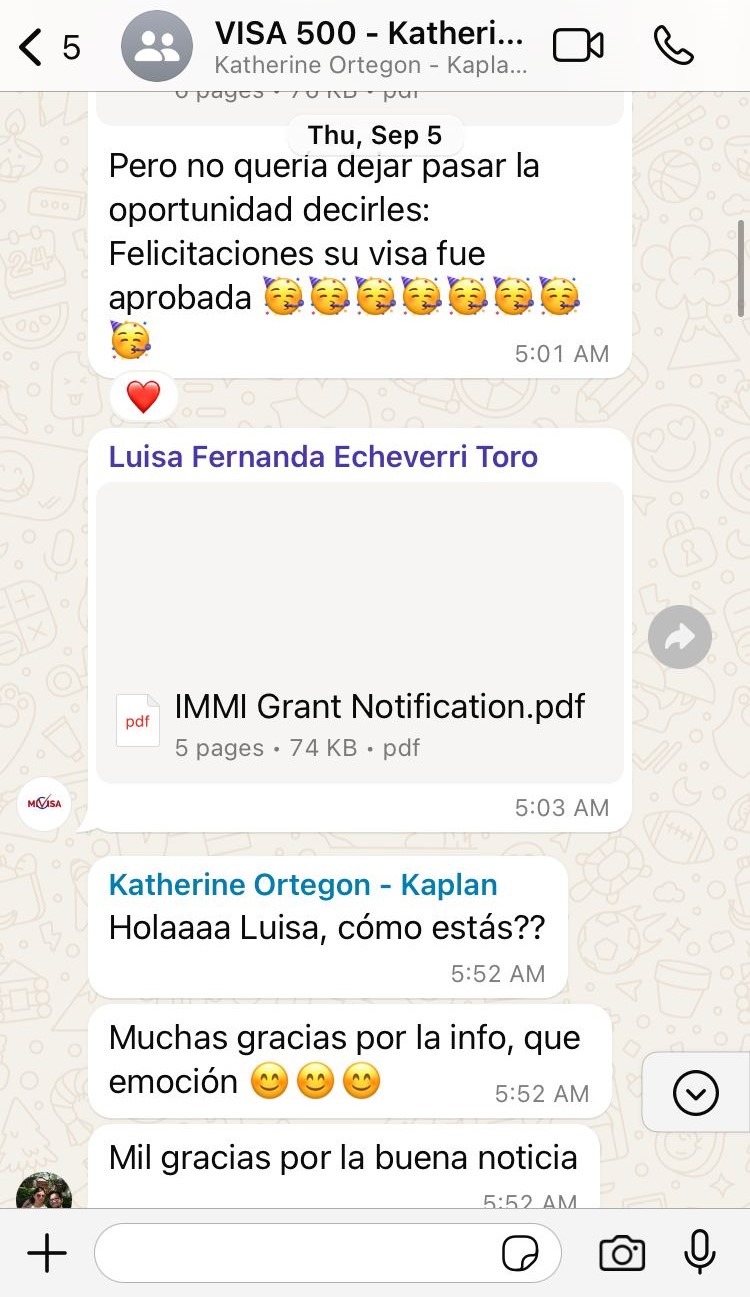
Task: Tap Luisa Fernanda Echeverri Toro's name
Action: (x=323, y=457)
